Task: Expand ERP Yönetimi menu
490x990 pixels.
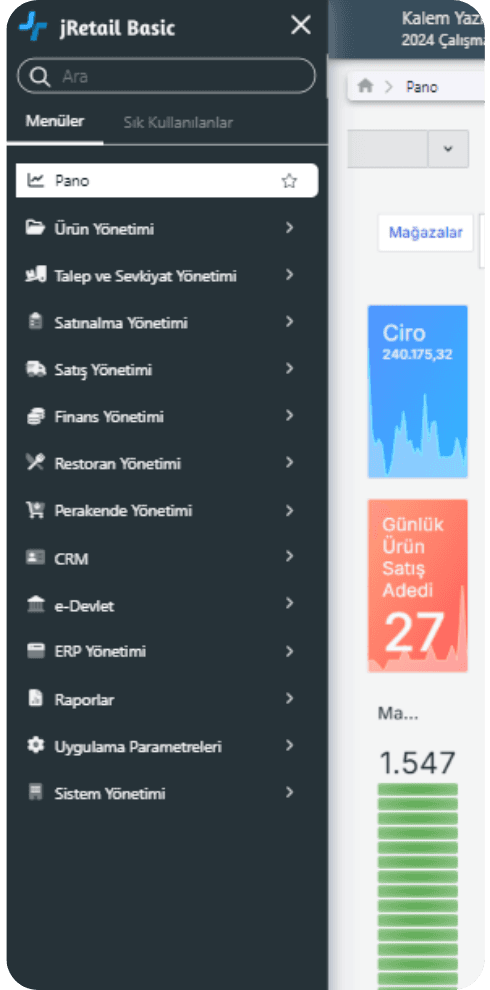Action: [167, 651]
